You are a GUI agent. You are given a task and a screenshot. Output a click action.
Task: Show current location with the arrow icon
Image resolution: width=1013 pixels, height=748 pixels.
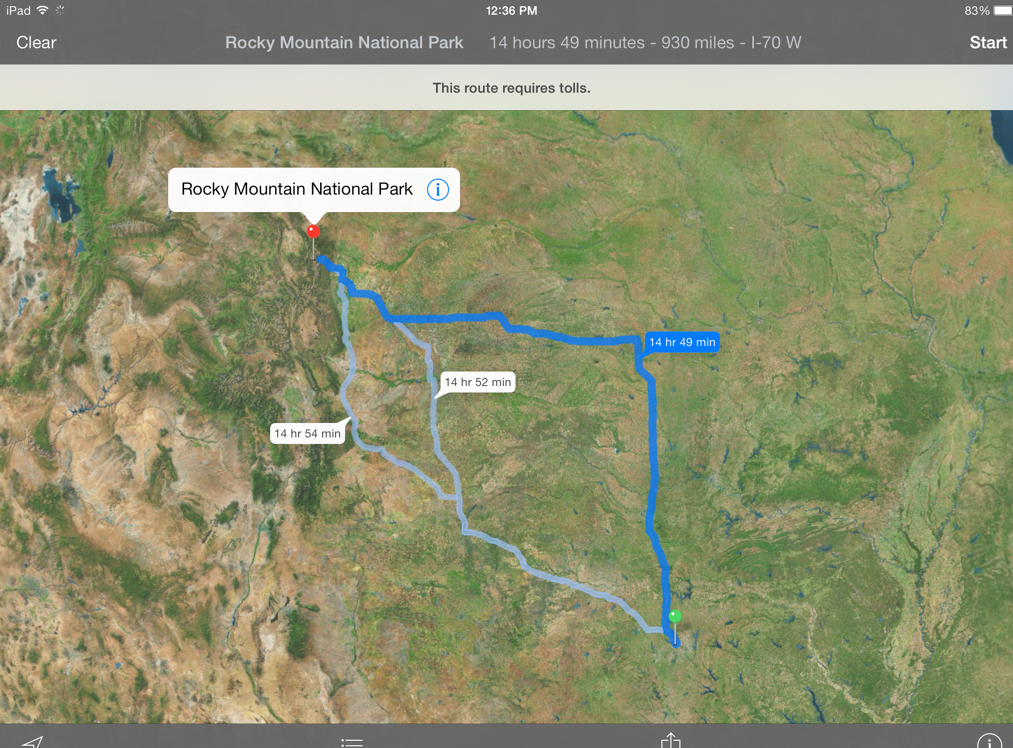(33, 741)
